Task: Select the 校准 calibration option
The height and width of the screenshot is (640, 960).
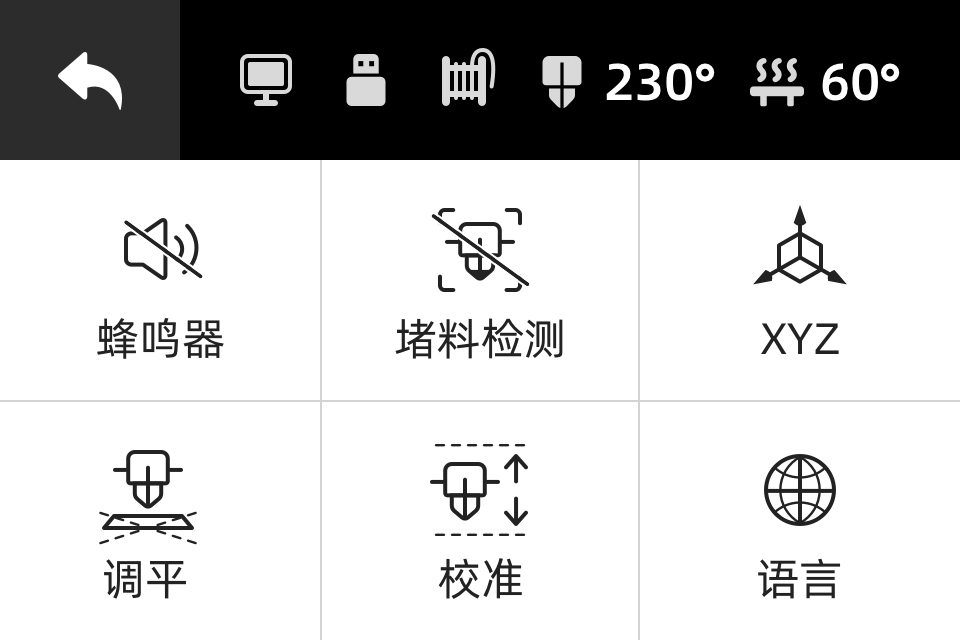Action: coord(480,522)
